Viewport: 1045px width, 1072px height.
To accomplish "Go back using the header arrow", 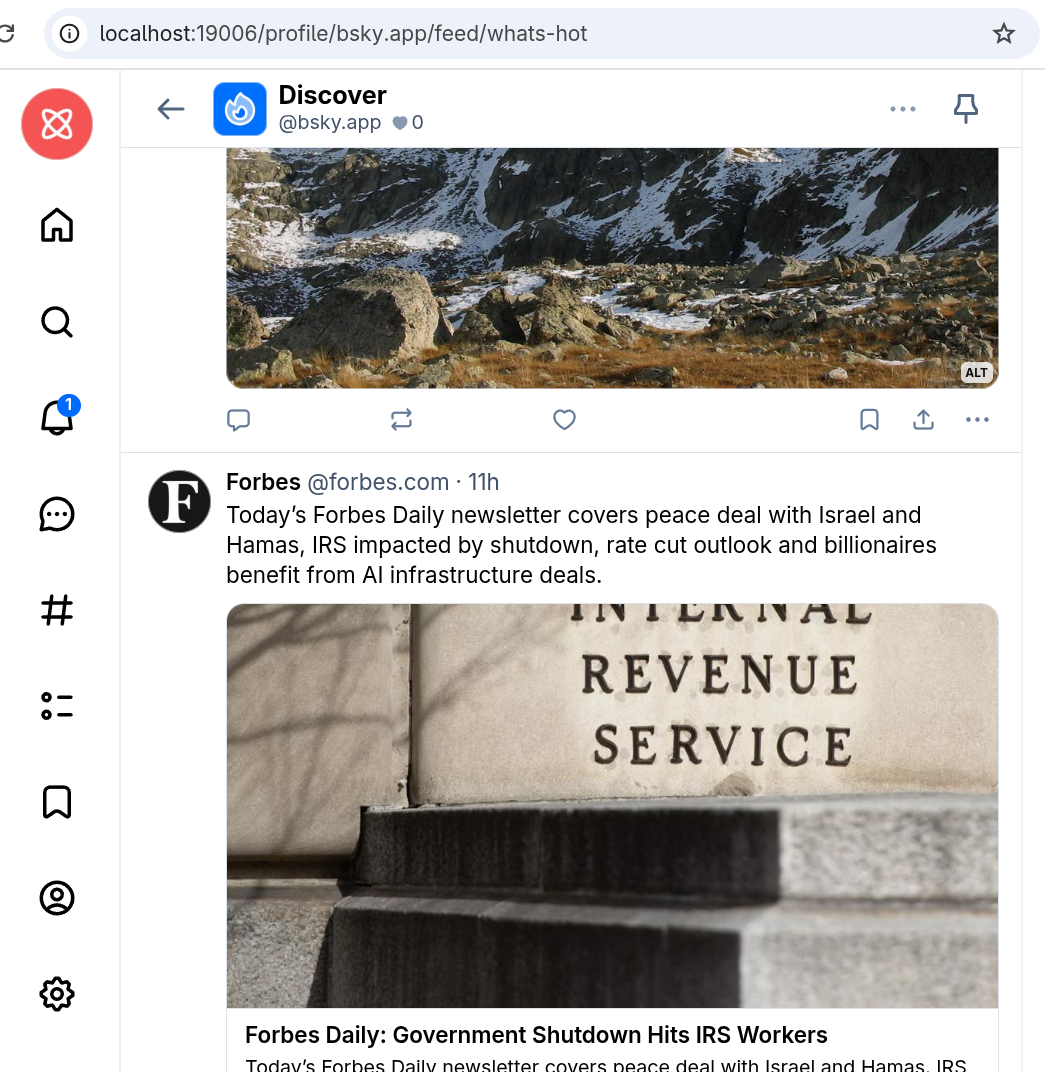I will [x=171, y=109].
